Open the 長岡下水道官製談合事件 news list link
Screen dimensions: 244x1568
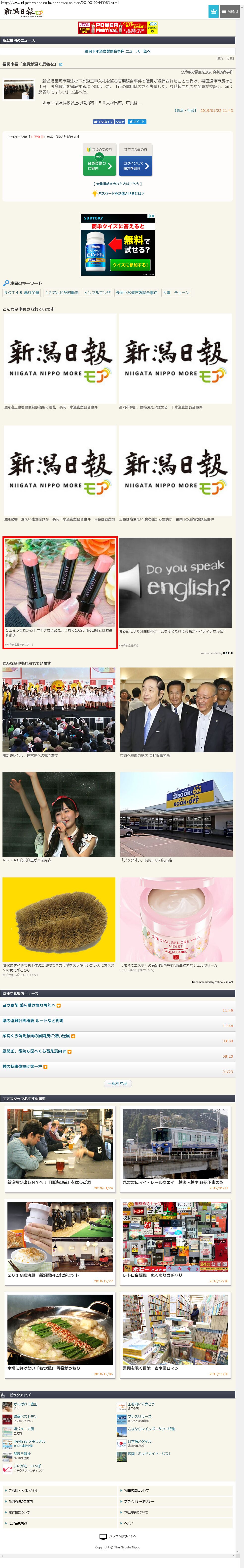point(118,51)
